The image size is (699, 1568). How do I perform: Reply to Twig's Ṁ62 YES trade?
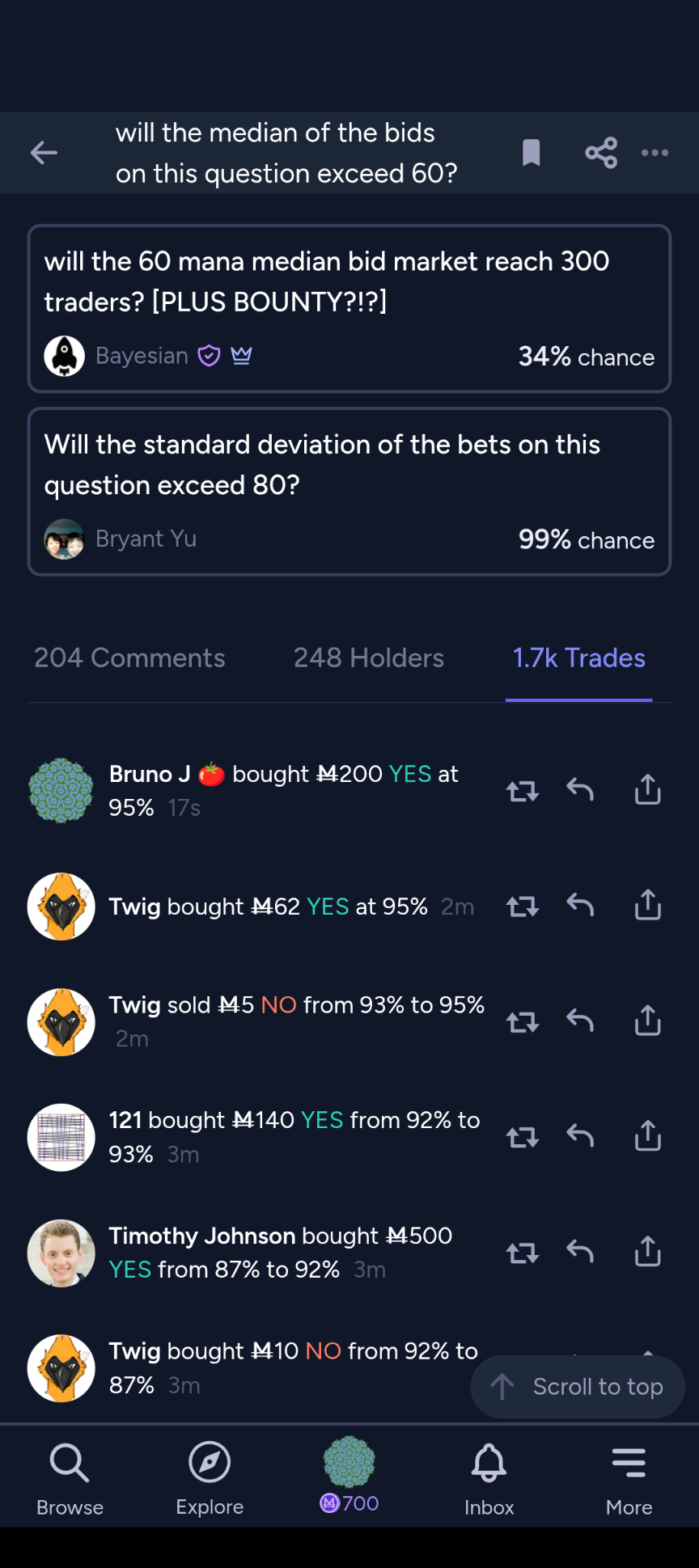[580, 906]
